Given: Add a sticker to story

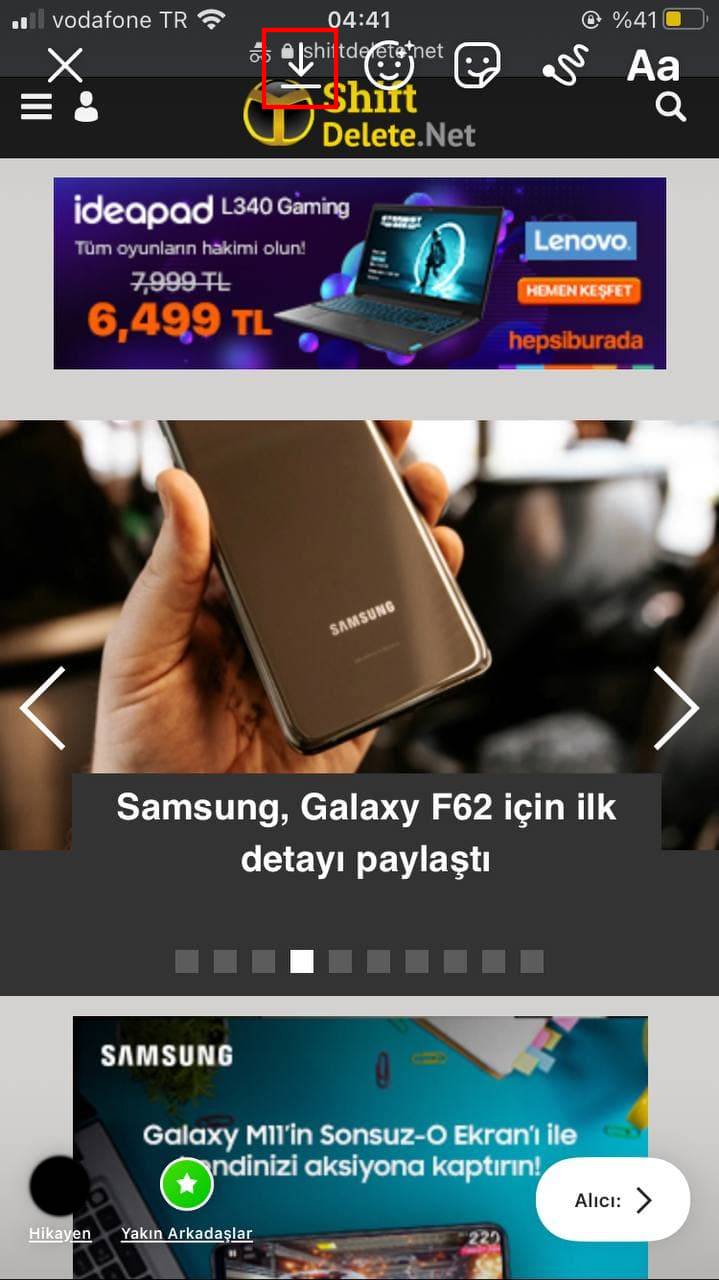Looking at the screenshot, I should tap(477, 66).
